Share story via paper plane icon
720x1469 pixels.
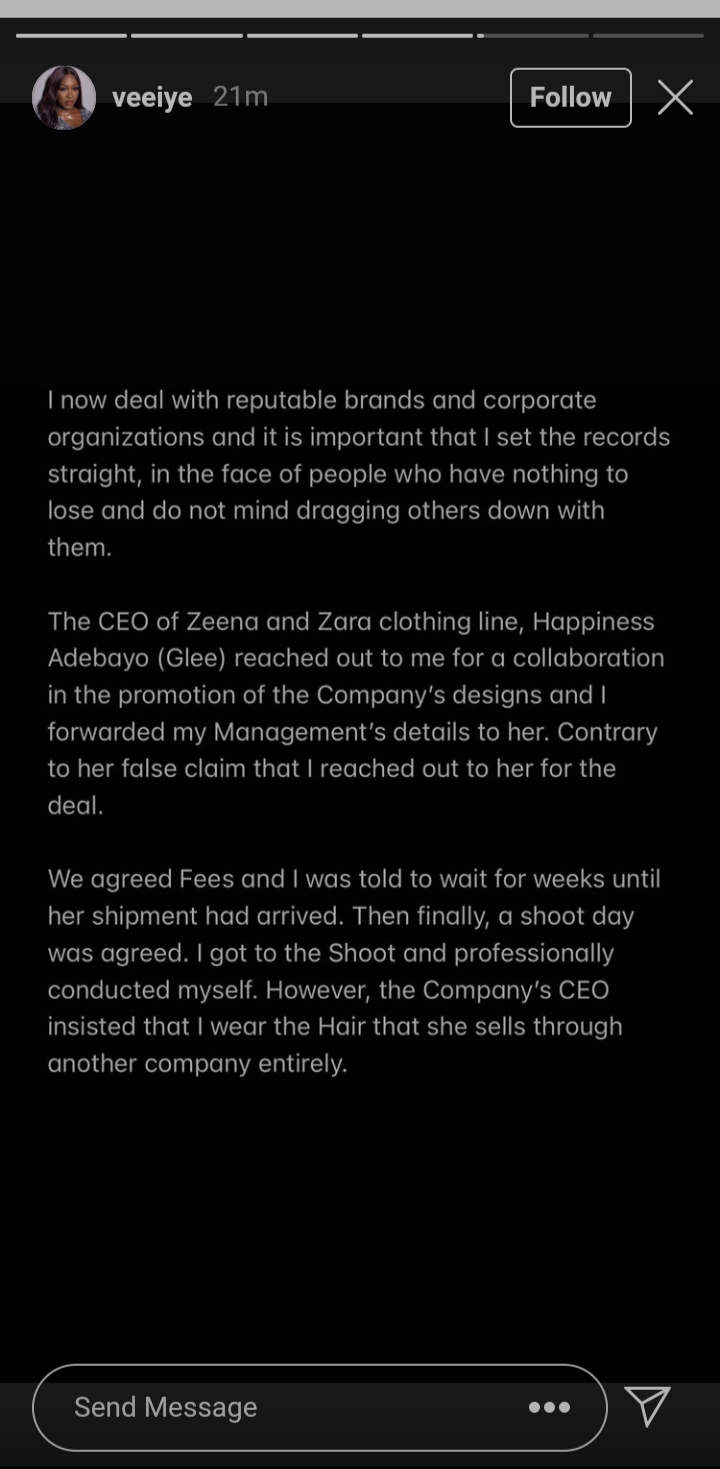(647, 1406)
